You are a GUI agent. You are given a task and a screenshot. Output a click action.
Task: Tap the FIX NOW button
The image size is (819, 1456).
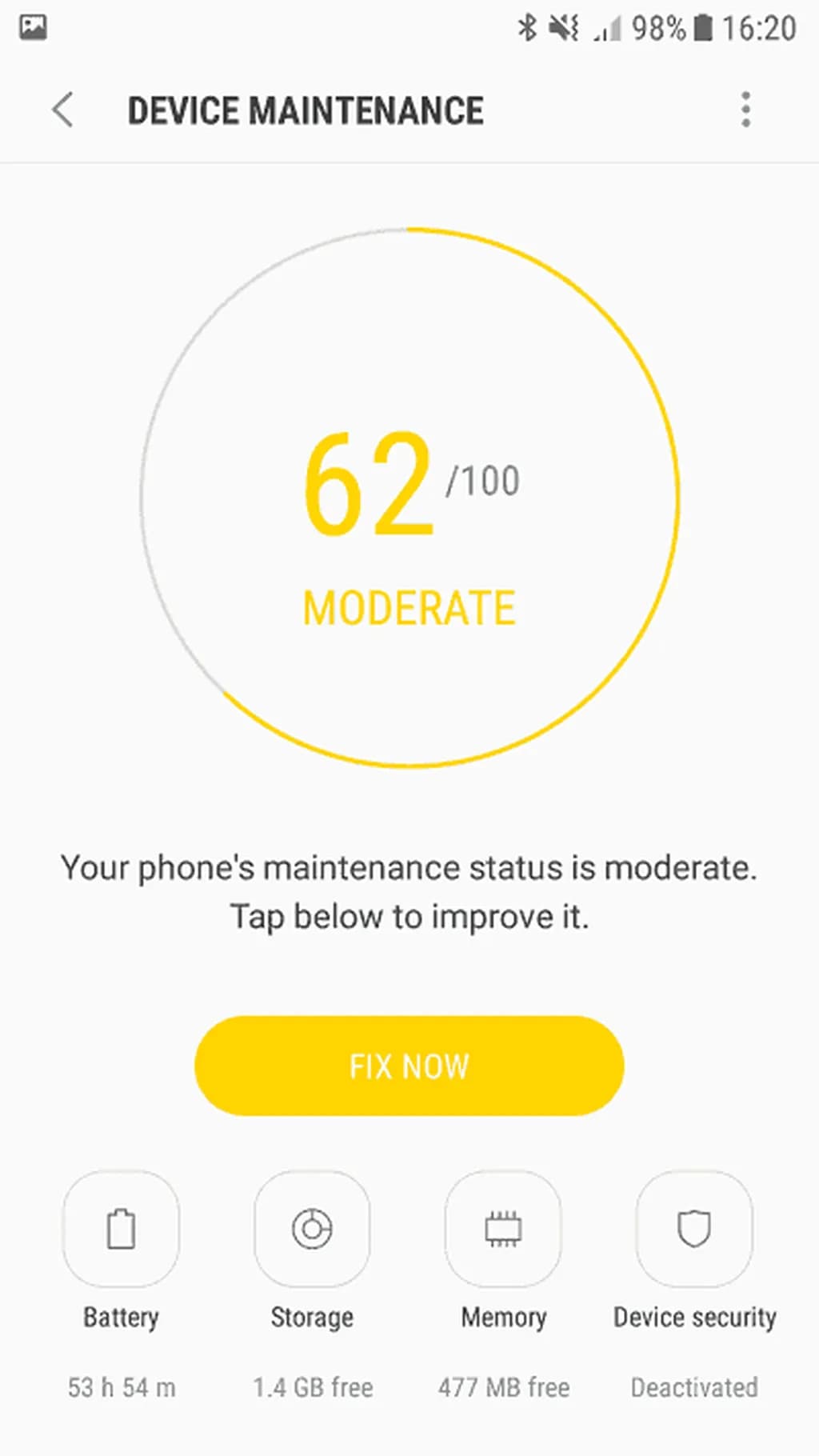pyautogui.click(x=409, y=1066)
